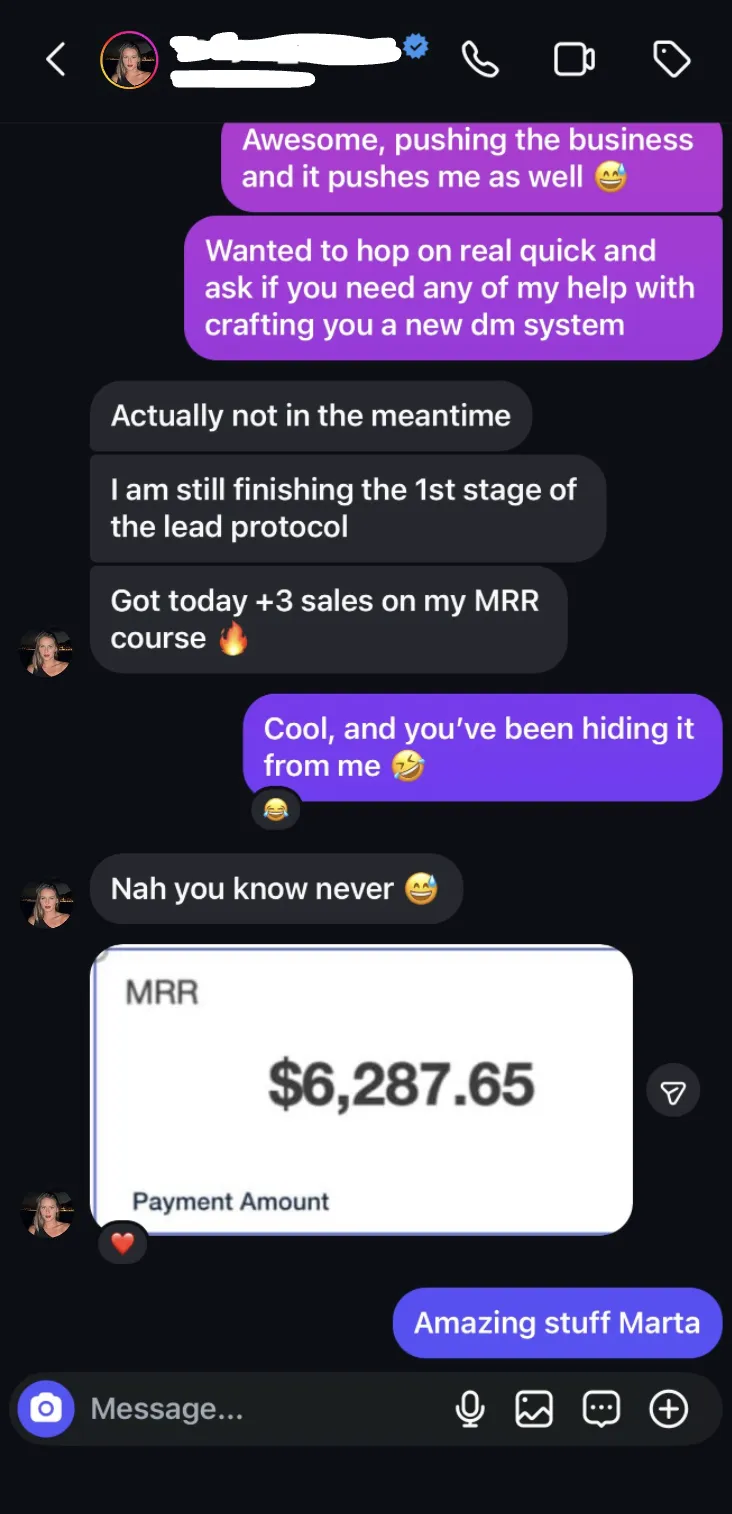Open more options plus button
This screenshot has height=1514, width=732.
(x=668, y=1409)
